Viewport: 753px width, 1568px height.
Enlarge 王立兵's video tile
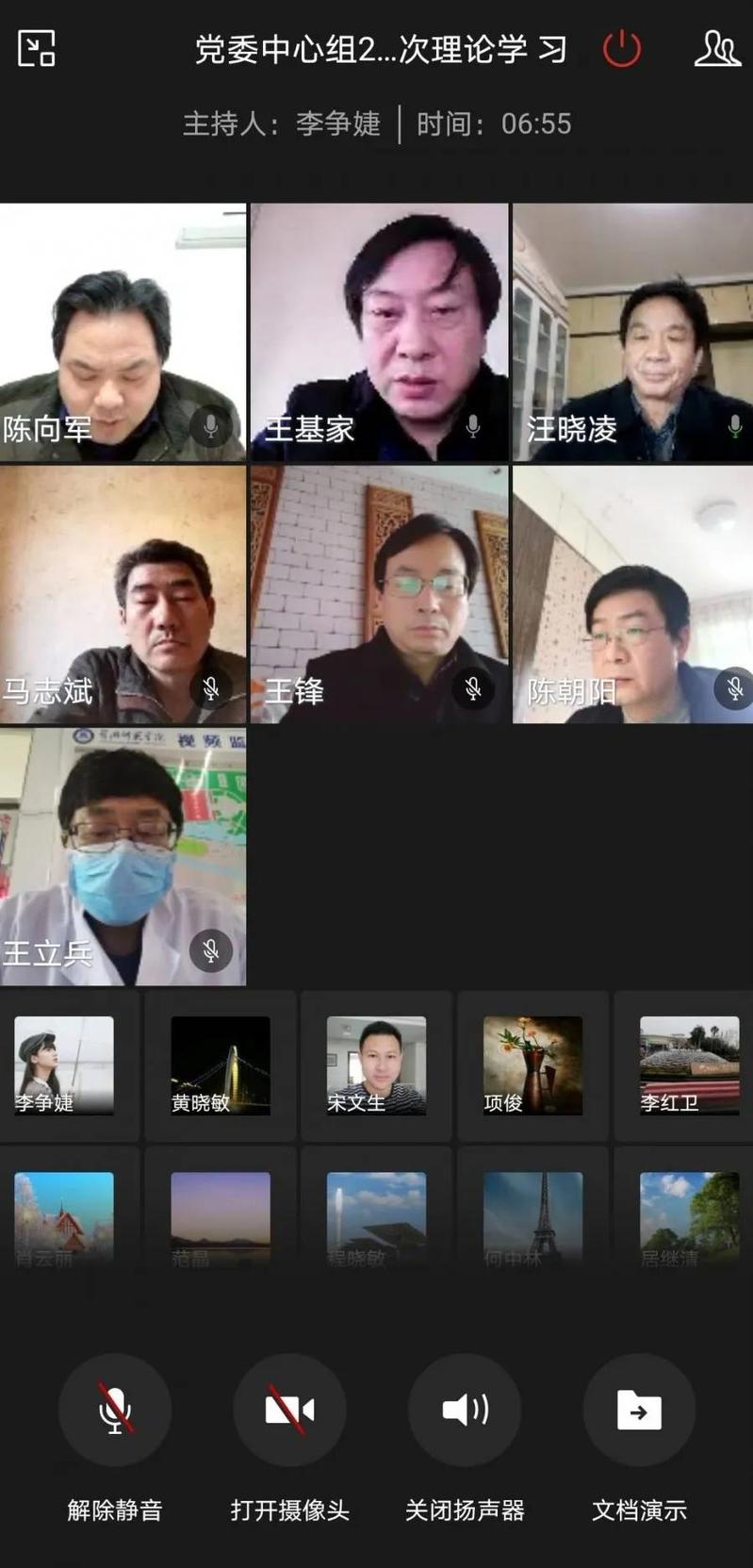point(123,856)
